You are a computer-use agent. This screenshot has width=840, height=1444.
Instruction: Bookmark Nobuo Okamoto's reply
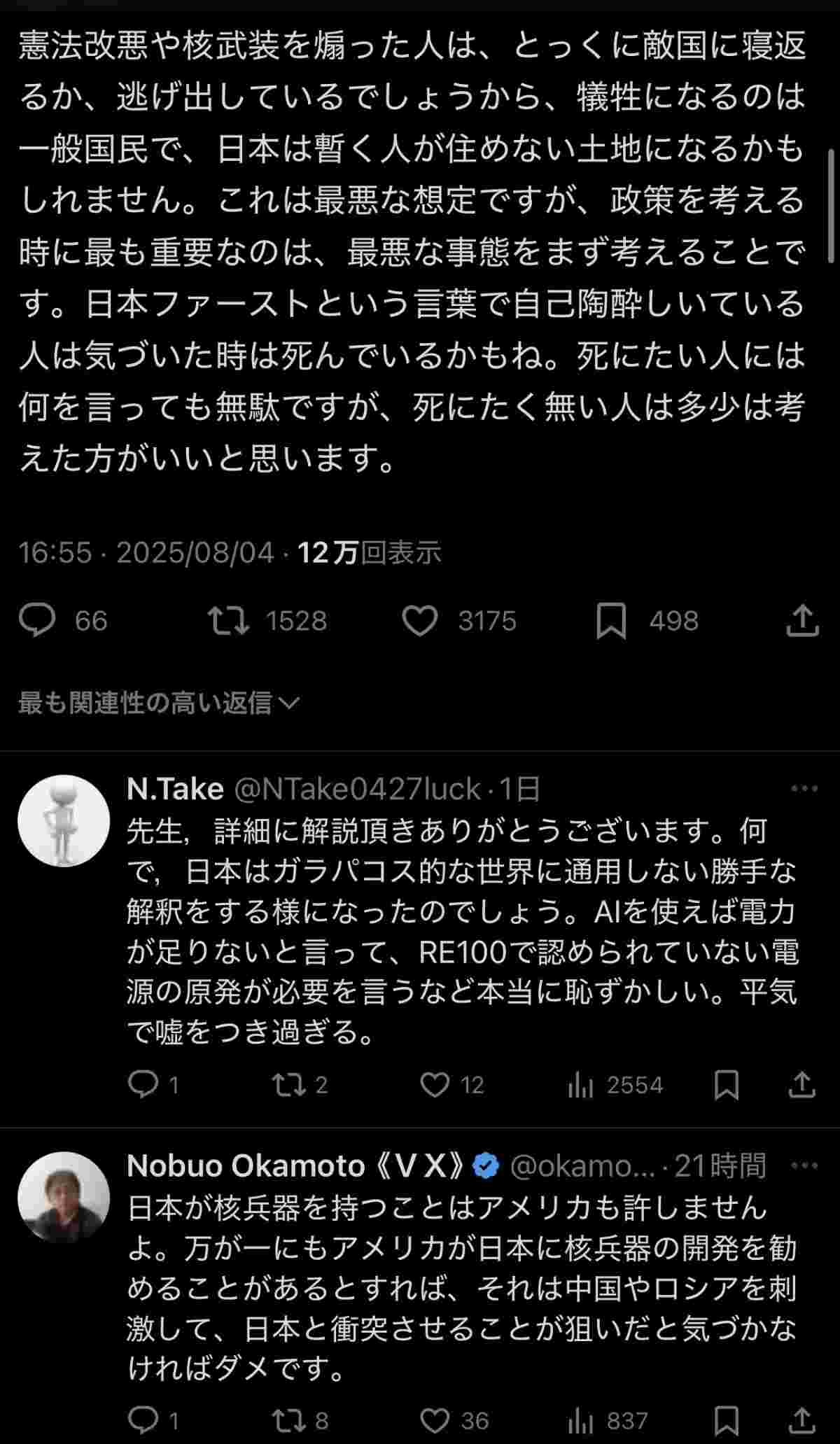point(727,1421)
